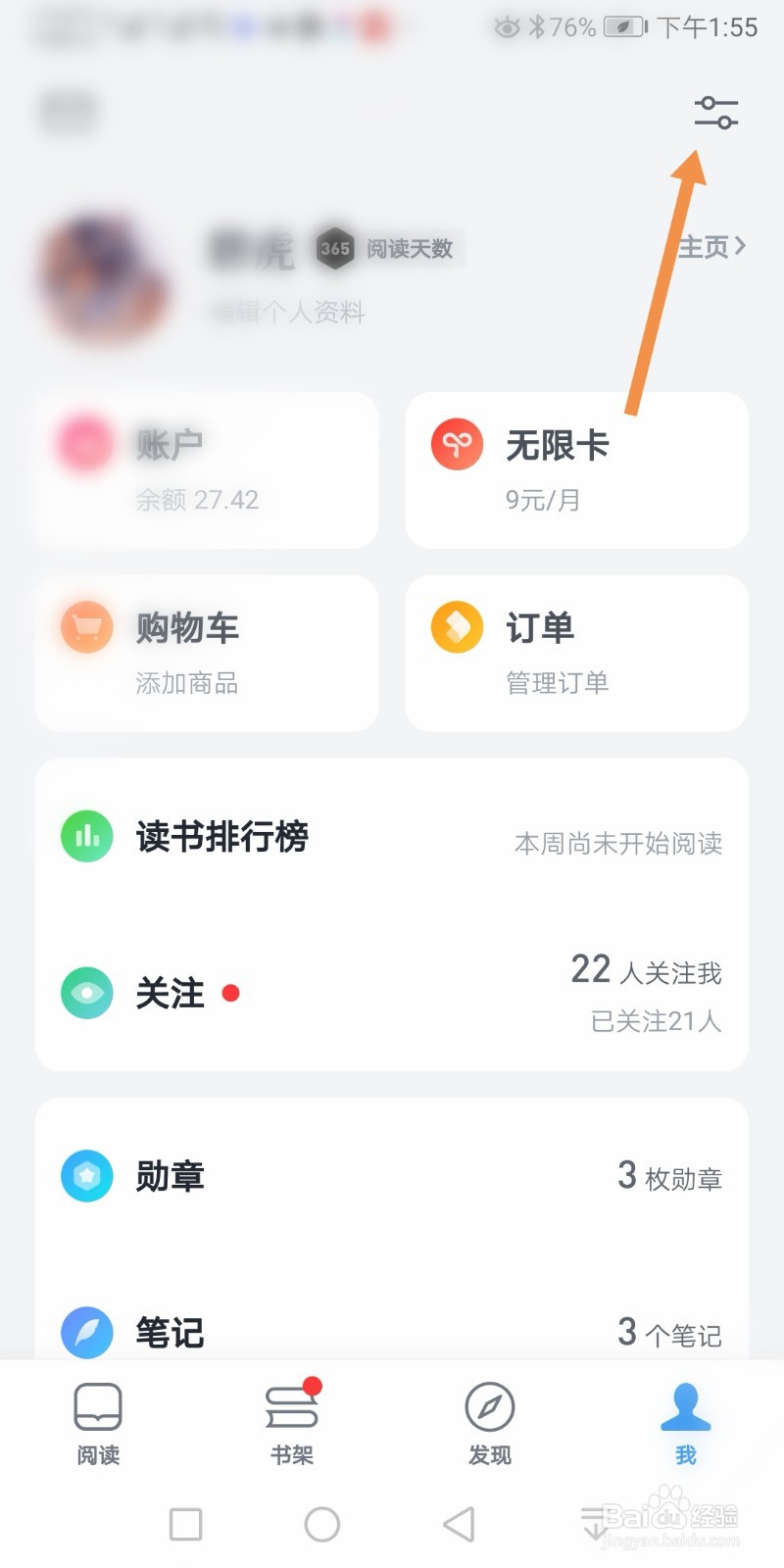Open 读书排行榜 reading ranking
Image resolution: width=784 pixels, height=1568 pixels.
(392, 838)
